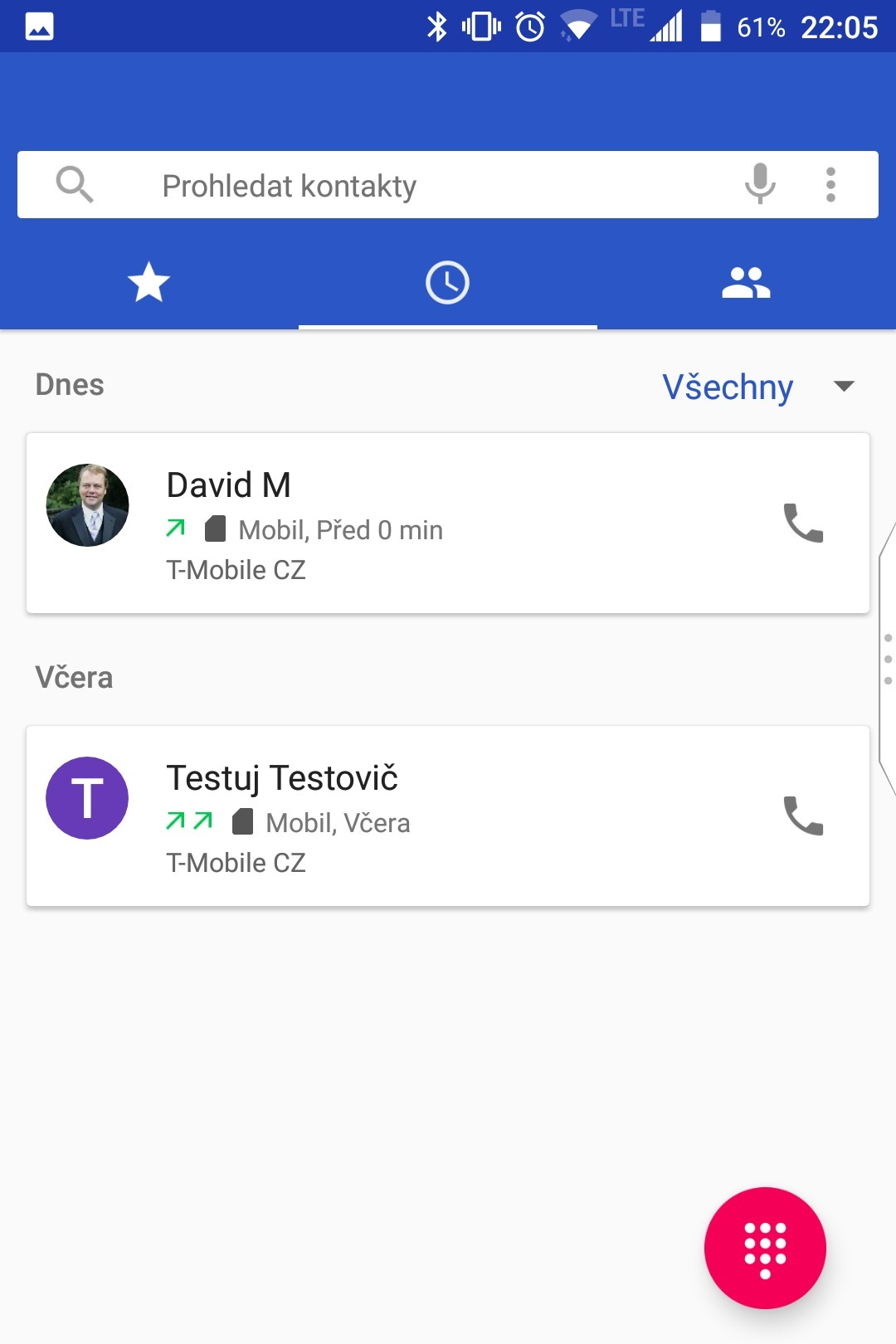Switch to the contacts people tab

coord(746,283)
